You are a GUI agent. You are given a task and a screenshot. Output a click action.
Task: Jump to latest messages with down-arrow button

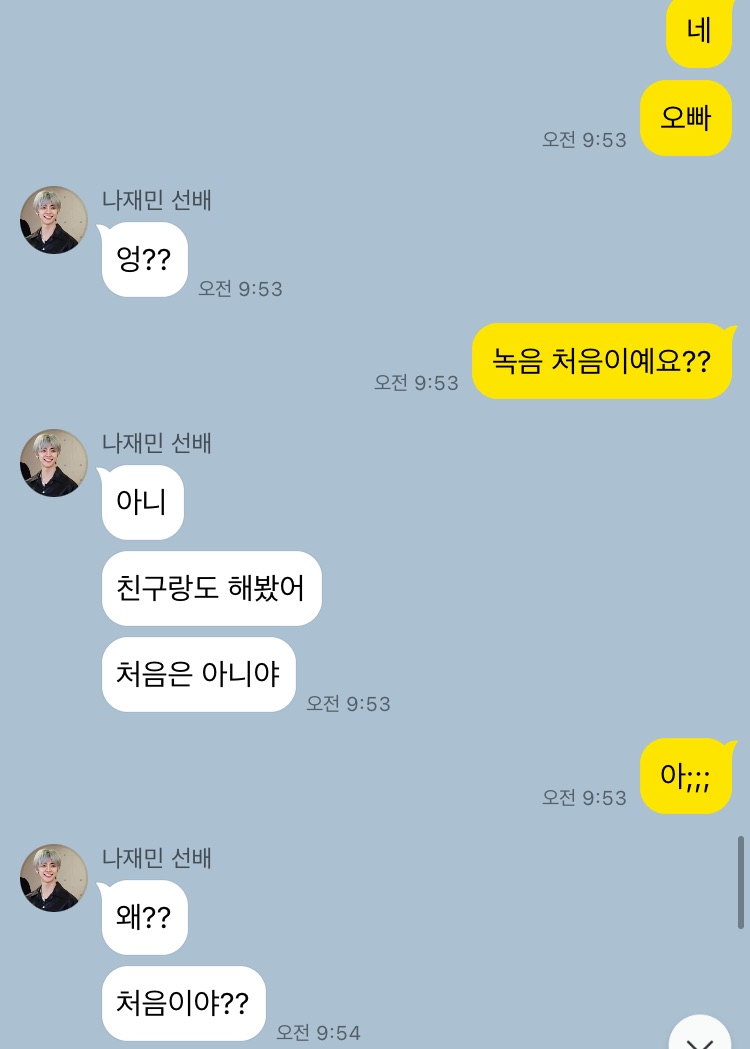pyautogui.click(x=701, y=1036)
